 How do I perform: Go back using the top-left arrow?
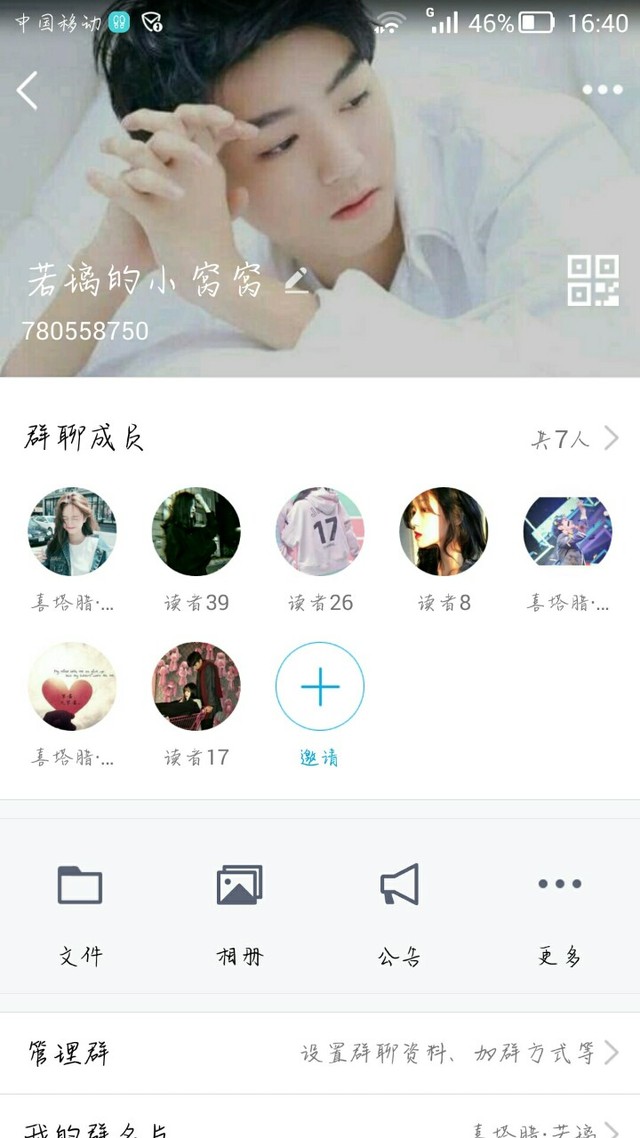[28, 91]
